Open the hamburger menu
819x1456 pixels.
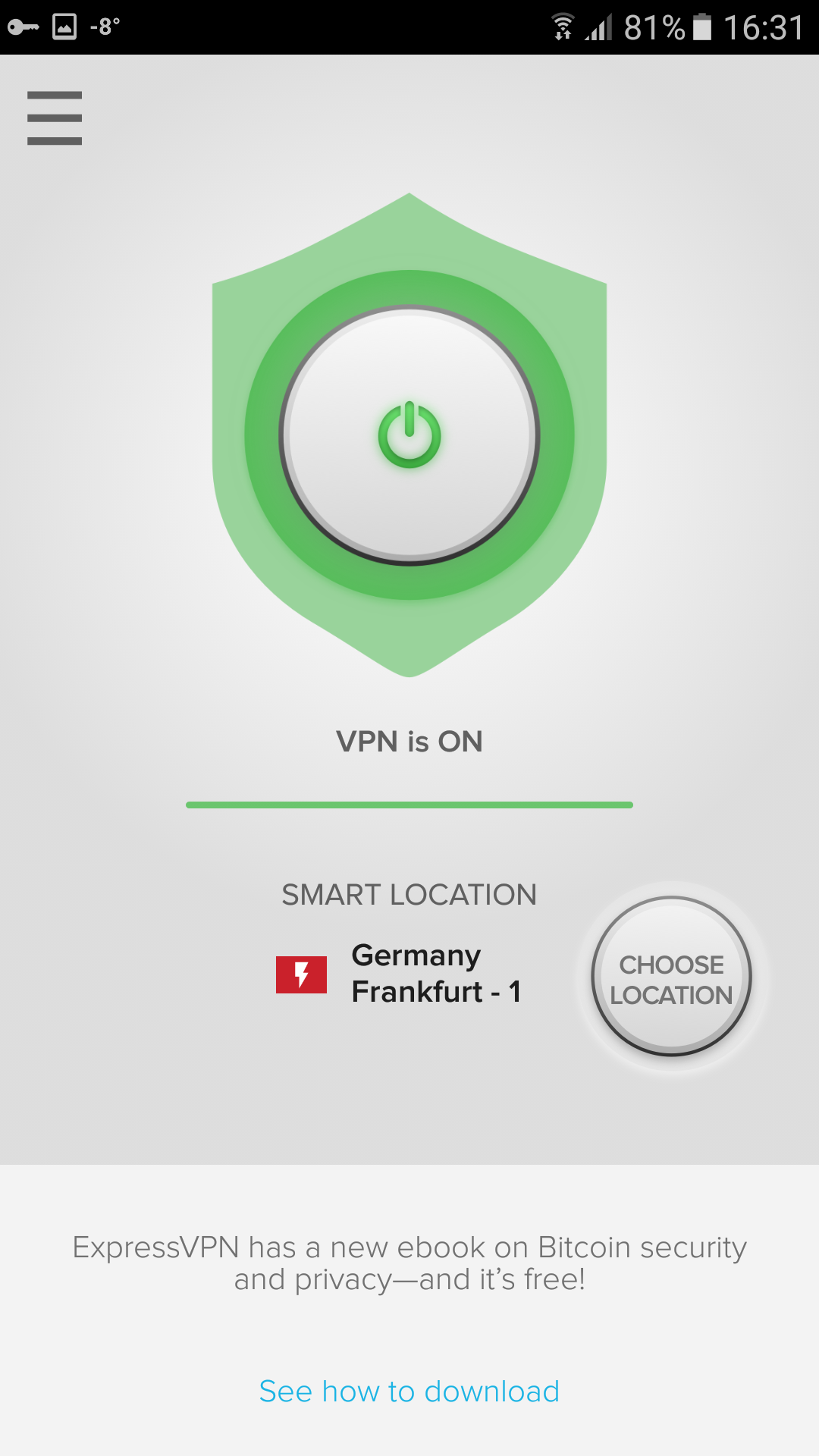pyautogui.click(x=55, y=118)
